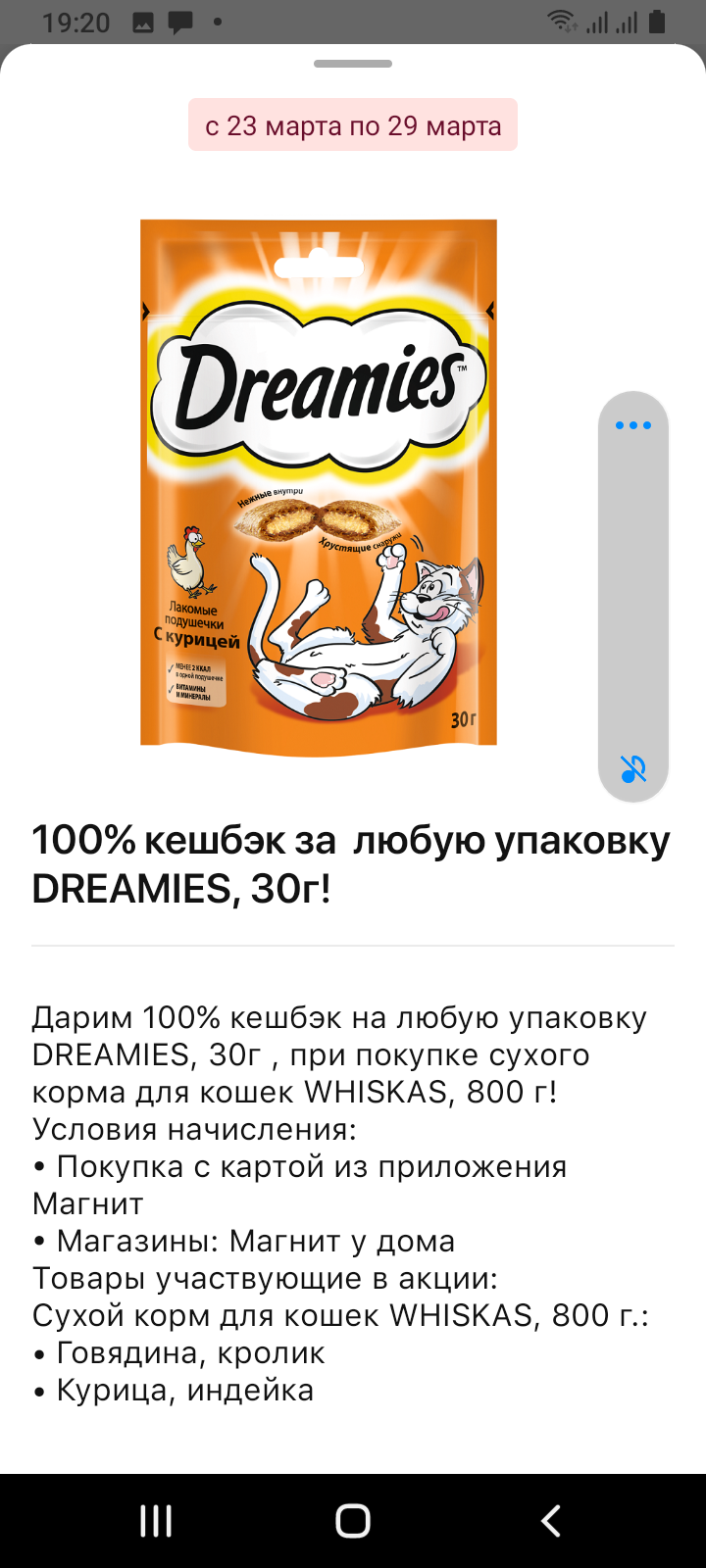Go back with the system back button
Viewport: 706px width, 1568px height.
[551, 1521]
